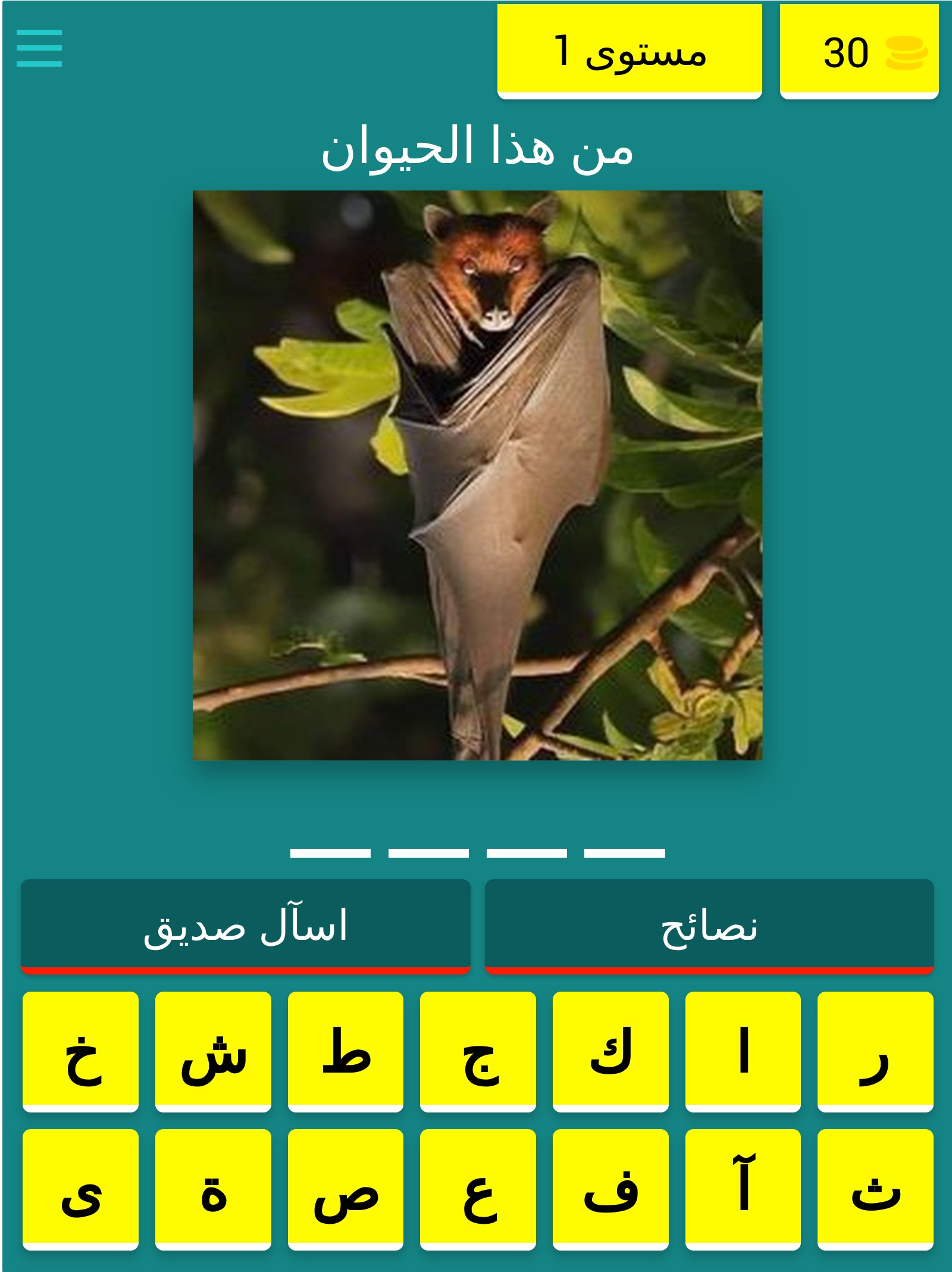Select the letter ص tile
The image size is (952, 1272).
point(346,1189)
